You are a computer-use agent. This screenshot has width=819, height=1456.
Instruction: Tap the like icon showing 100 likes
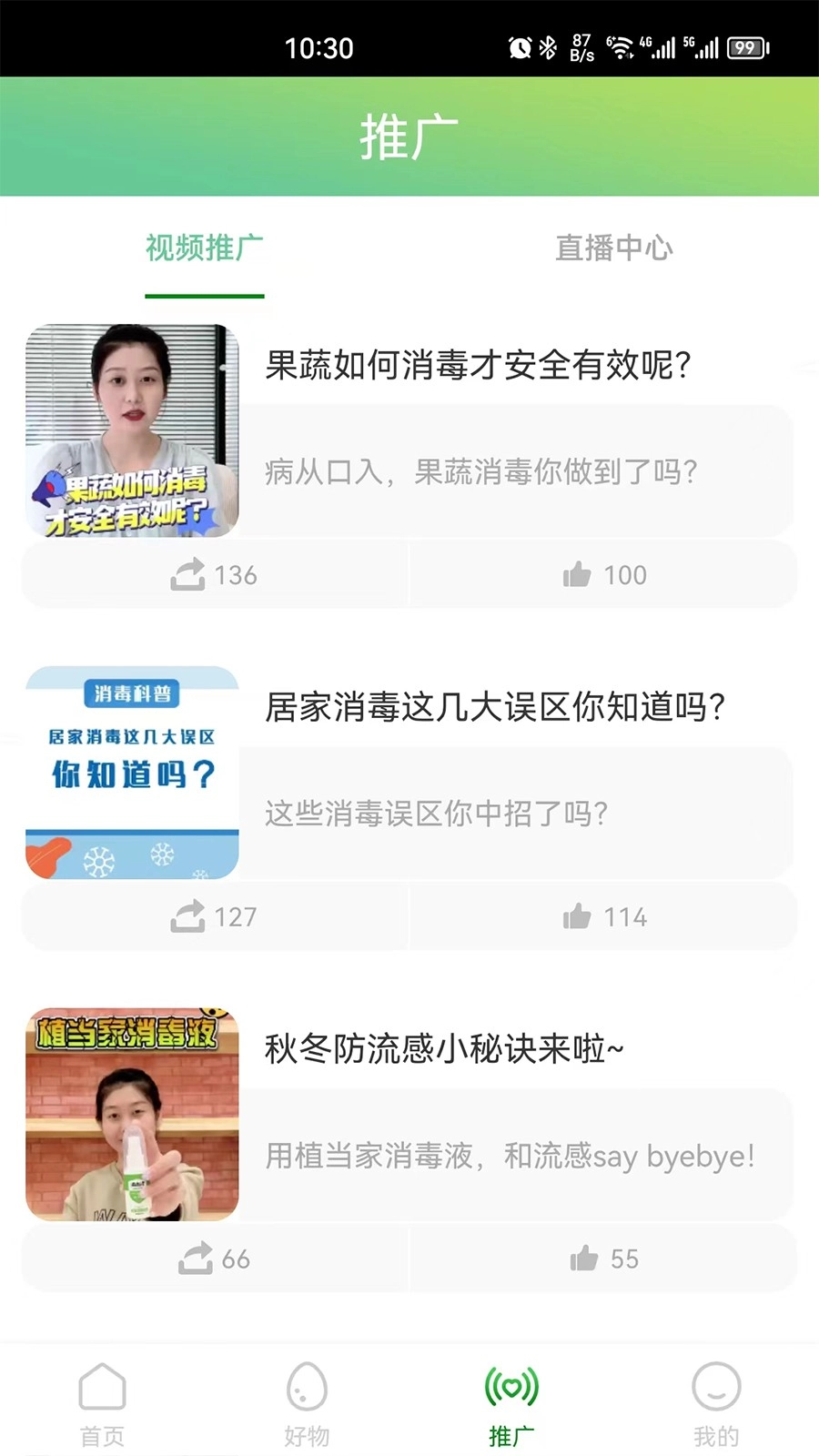(x=579, y=574)
